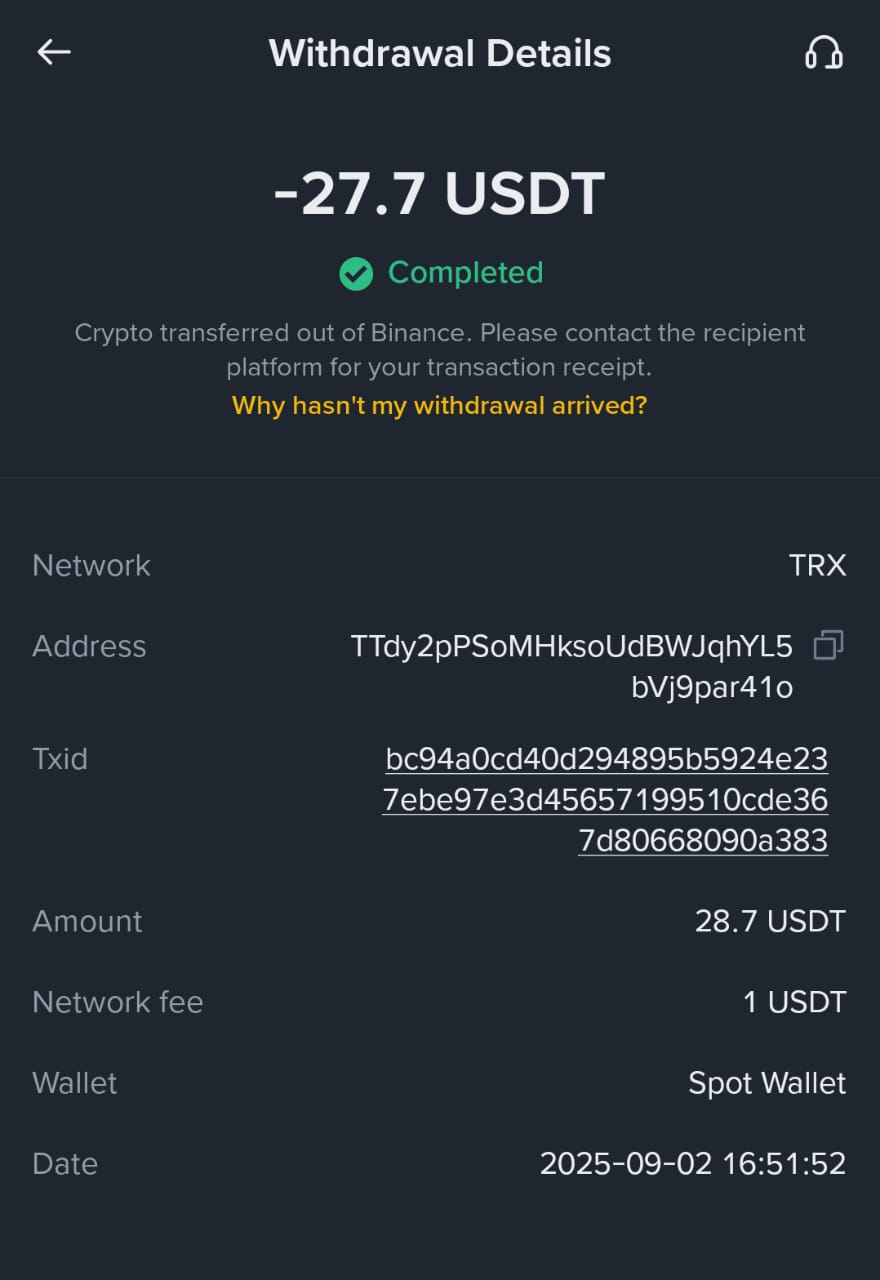Image resolution: width=880 pixels, height=1280 pixels.
Task: Click the green Completed checkmark icon
Action: (x=356, y=272)
